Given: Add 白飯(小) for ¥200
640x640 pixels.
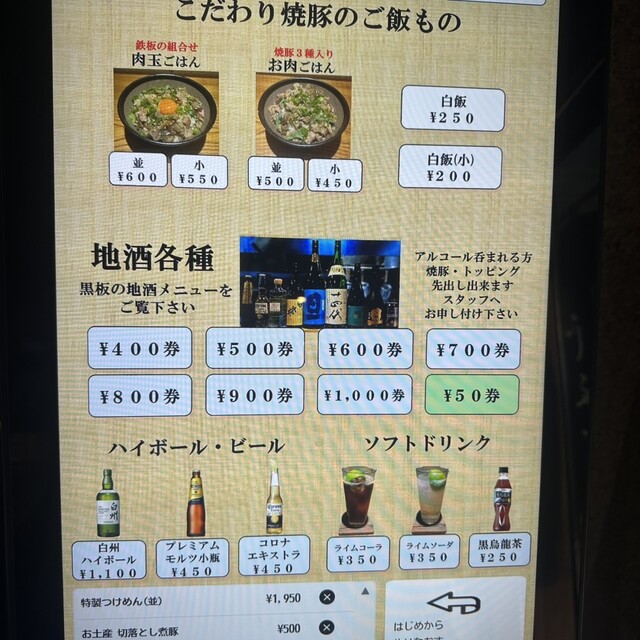Looking at the screenshot, I should [449, 167].
